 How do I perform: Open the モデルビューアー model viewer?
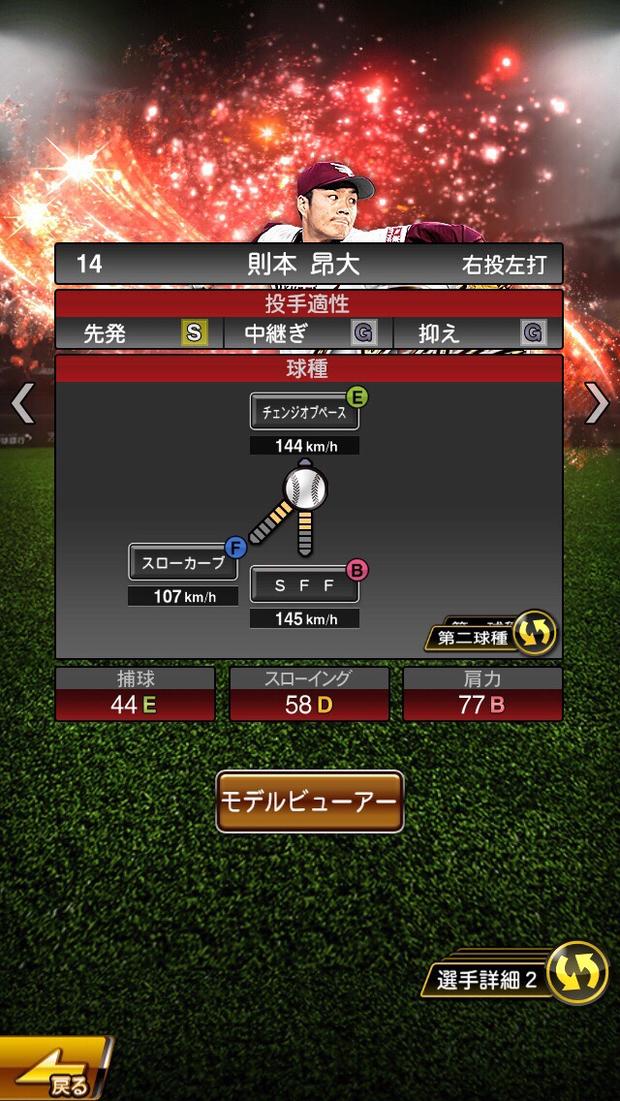(x=310, y=802)
